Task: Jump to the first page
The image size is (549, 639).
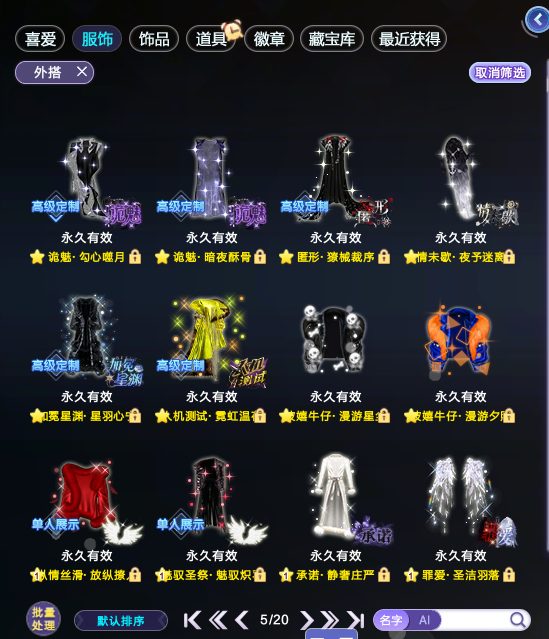Action: pos(192,620)
